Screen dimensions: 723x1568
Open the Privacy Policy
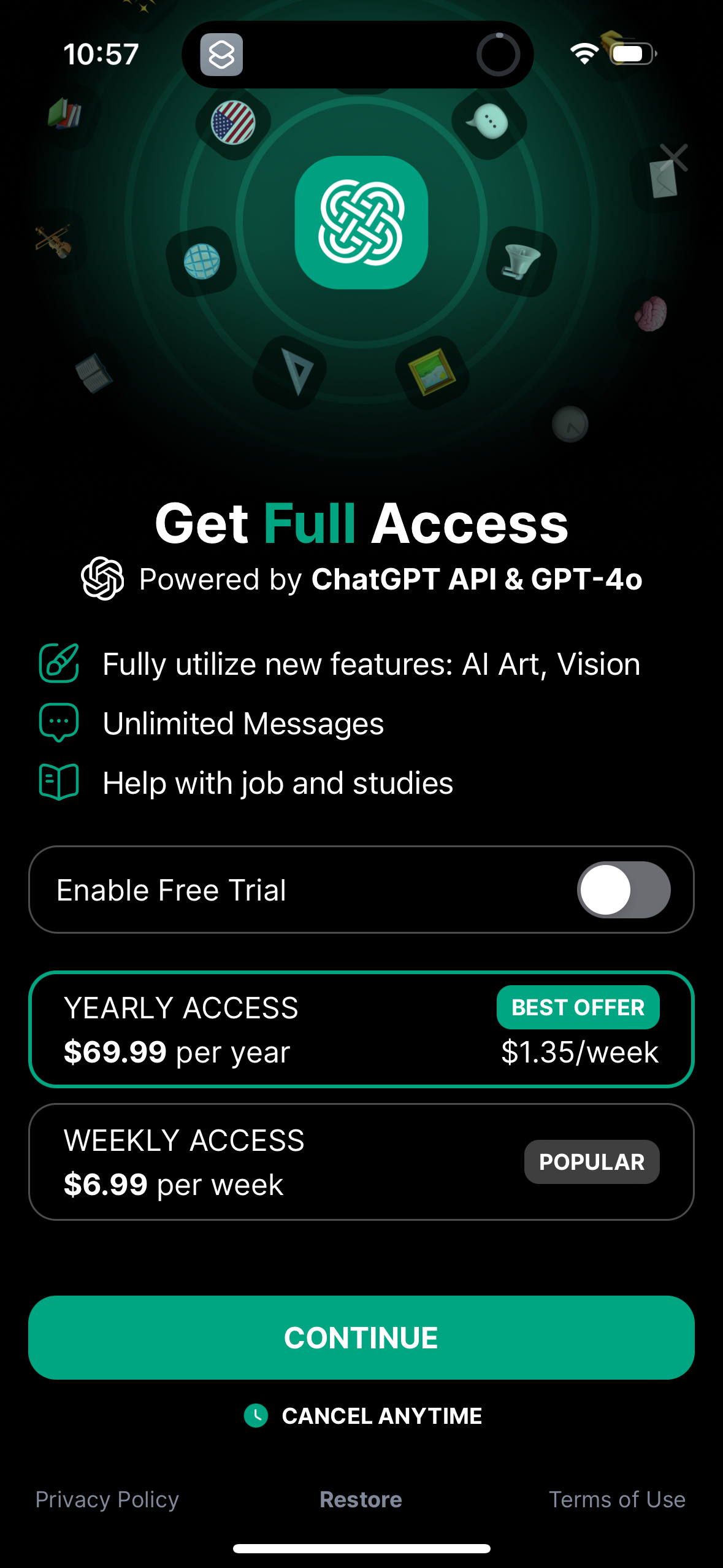[106, 1499]
